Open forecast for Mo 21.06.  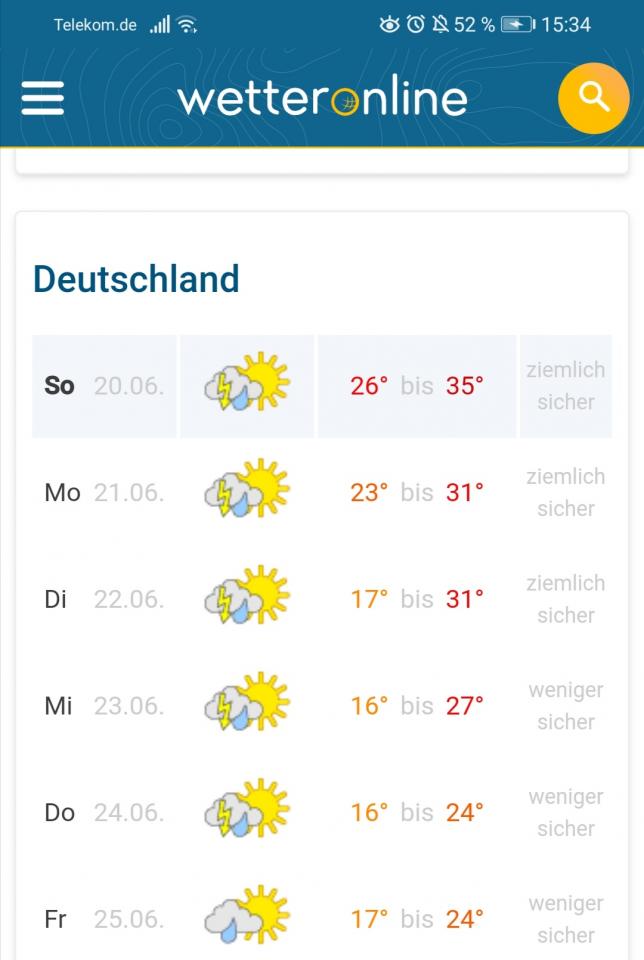click(320, 493)
